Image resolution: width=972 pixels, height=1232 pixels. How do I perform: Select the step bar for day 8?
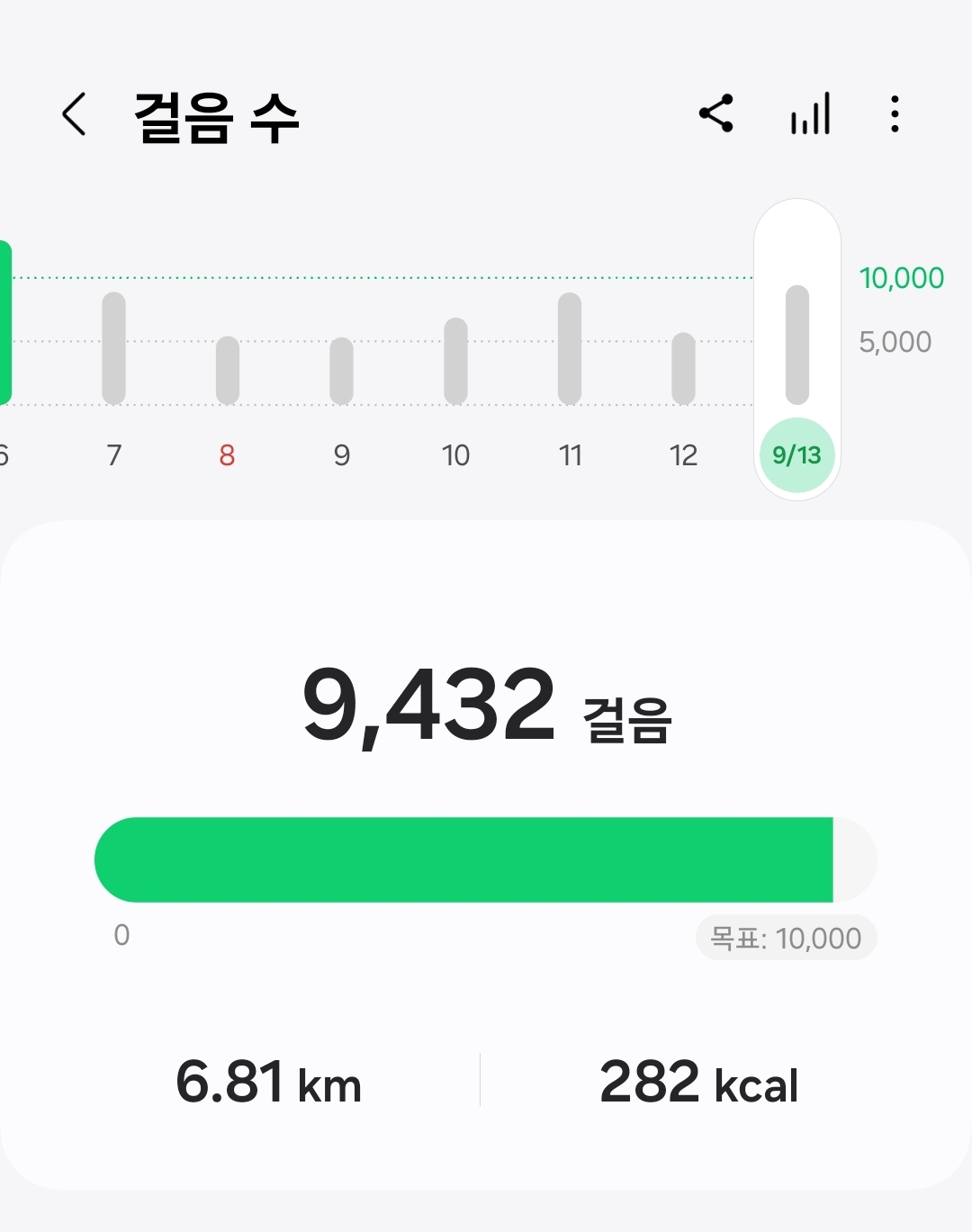(x=228, y=370)
